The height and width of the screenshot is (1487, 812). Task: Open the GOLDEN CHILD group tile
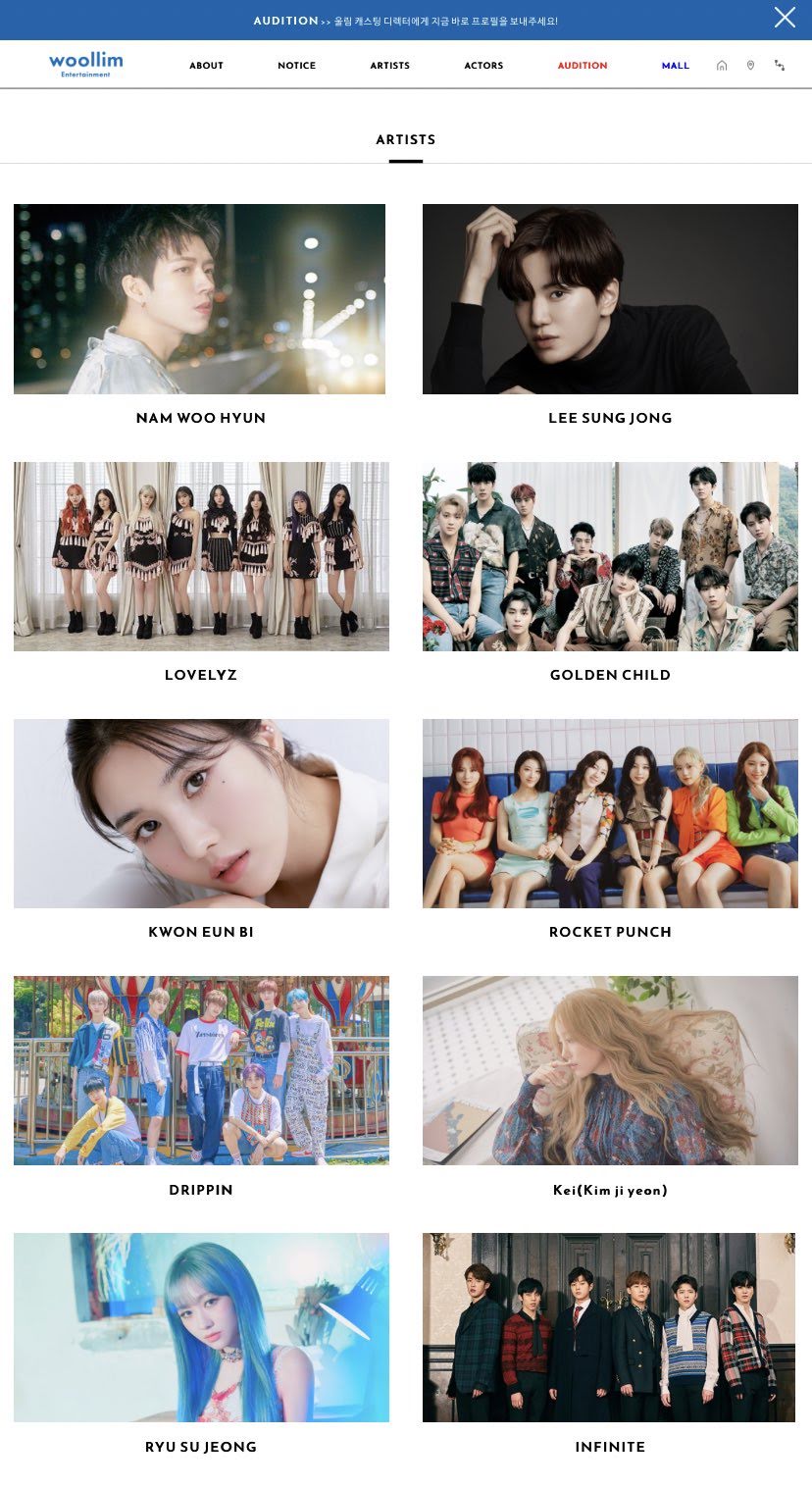pos(610,556)
